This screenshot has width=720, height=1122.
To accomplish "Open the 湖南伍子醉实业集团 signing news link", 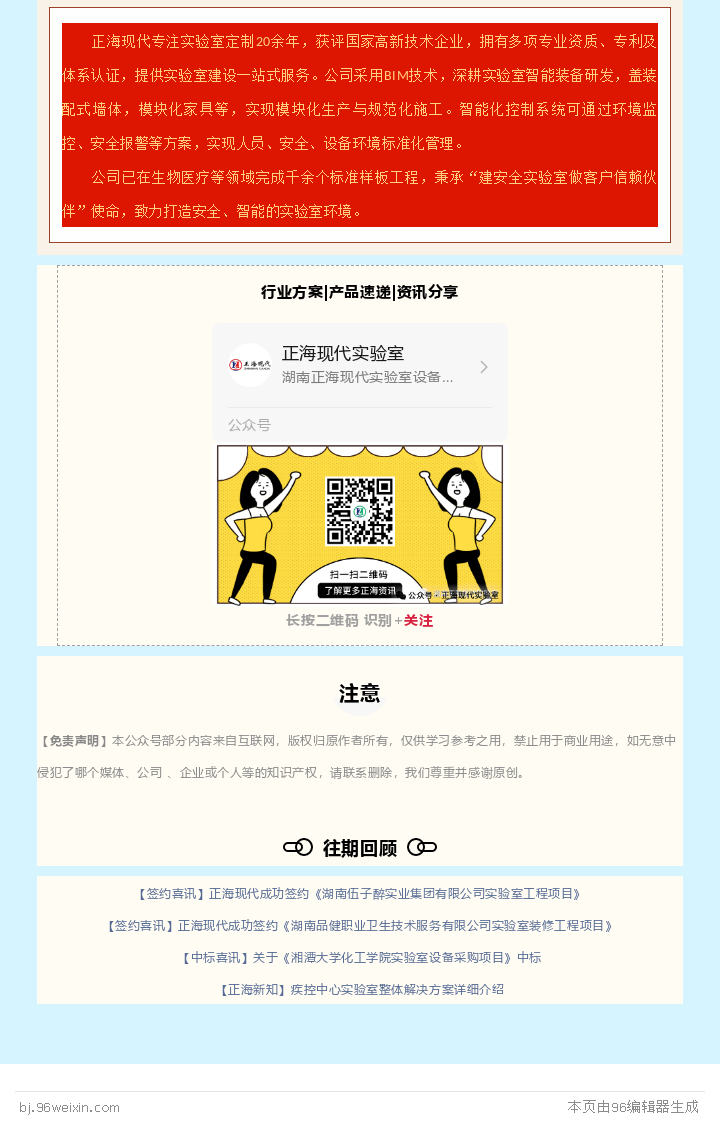I will click(x=359, y=894).
